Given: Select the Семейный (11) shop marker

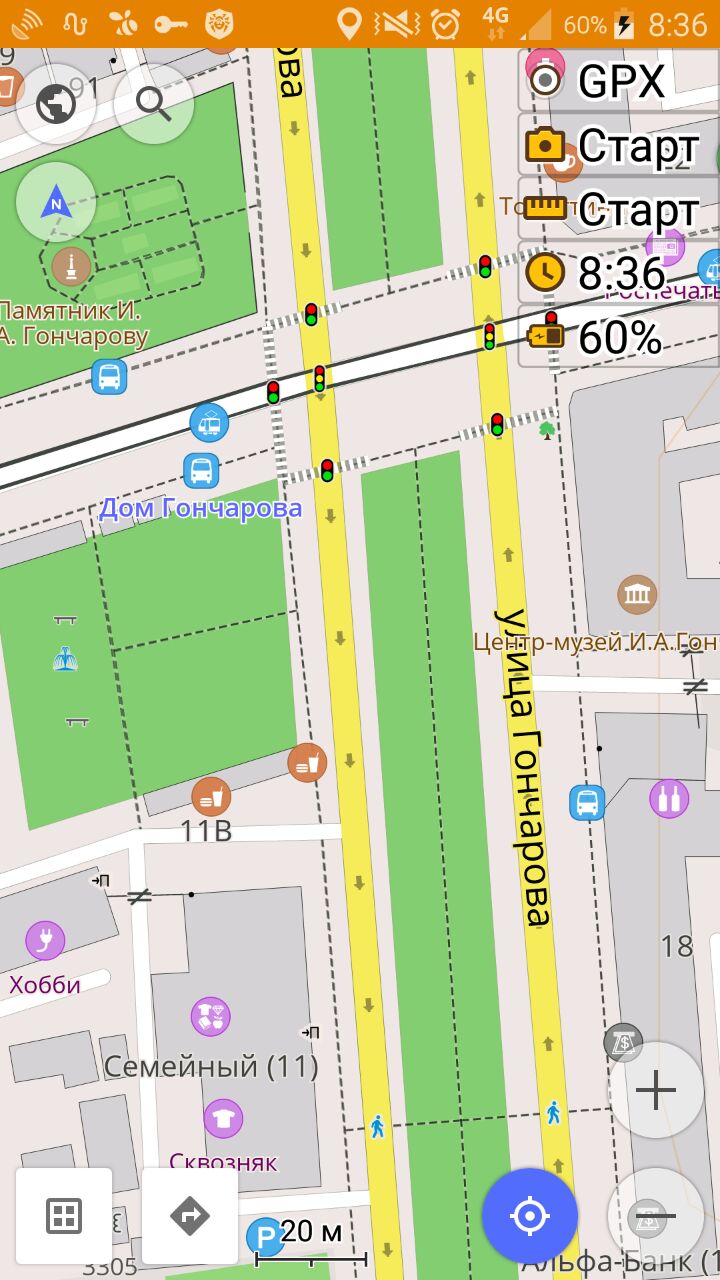Looking at the screenshot, I should (x=211, y=1017).
